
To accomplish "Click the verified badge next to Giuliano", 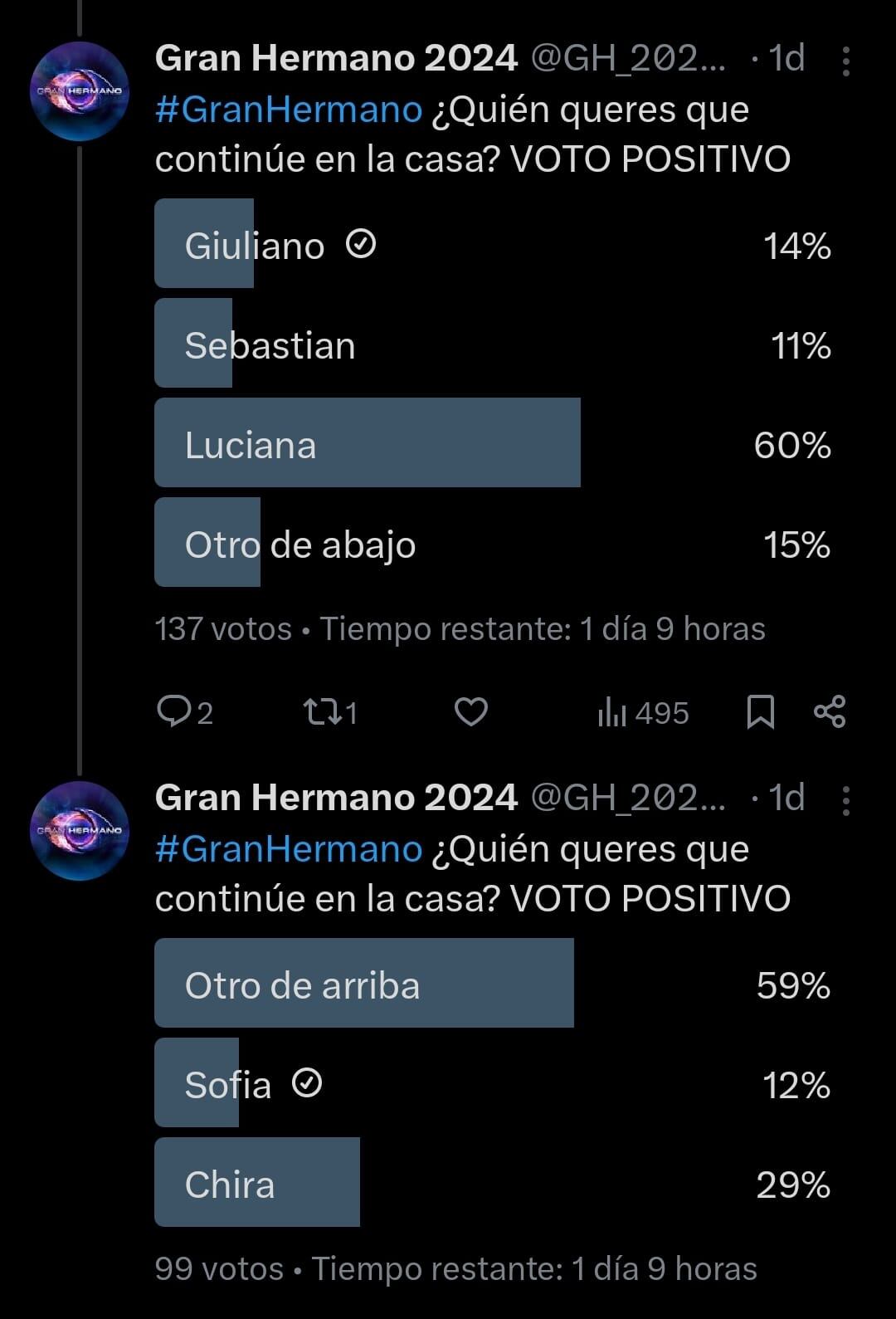I will pyautogui.click(x=363, y=244).
